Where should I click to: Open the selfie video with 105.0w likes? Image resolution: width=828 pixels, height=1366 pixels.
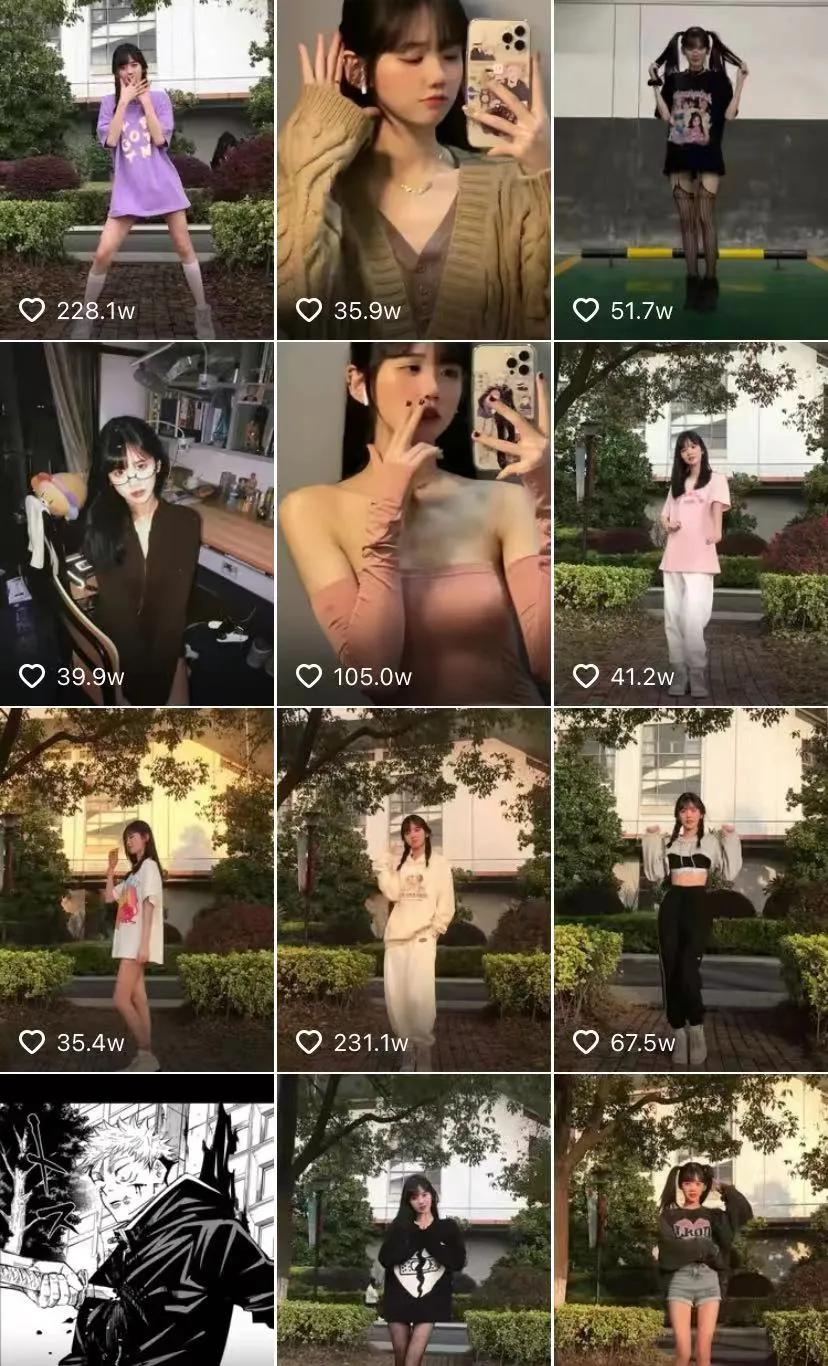click(413, 524)
